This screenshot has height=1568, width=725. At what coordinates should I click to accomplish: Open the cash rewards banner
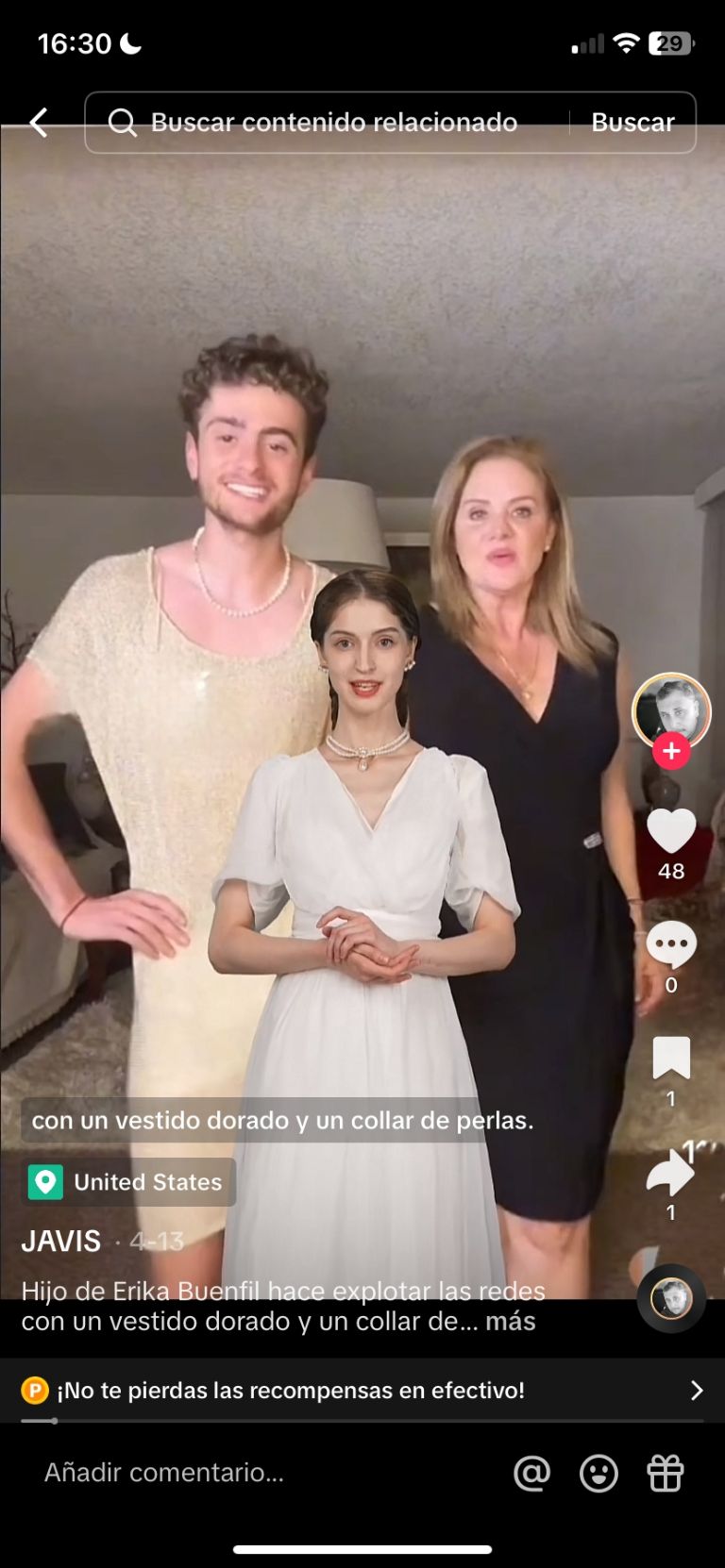click(x=362, y=1390)
